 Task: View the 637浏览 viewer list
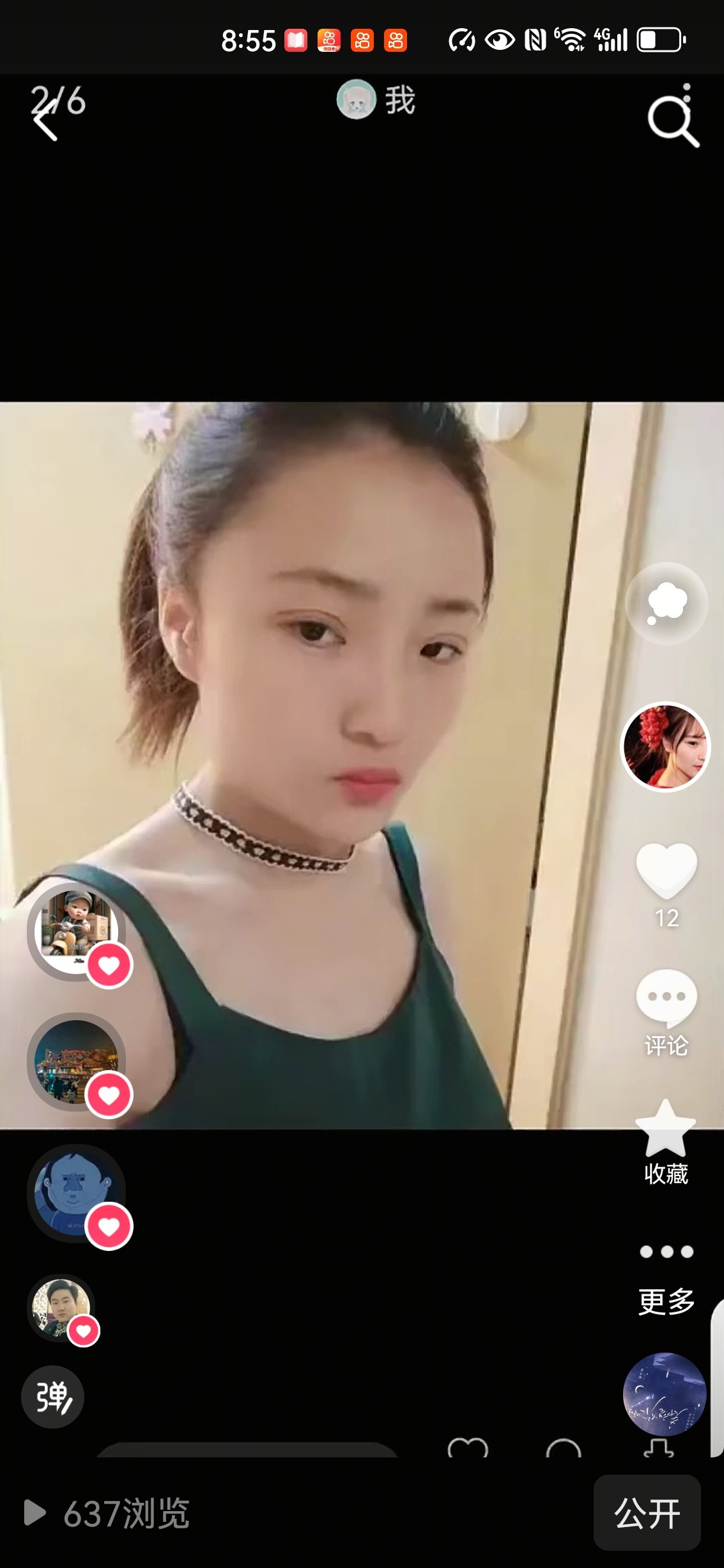pos(109,1513)
